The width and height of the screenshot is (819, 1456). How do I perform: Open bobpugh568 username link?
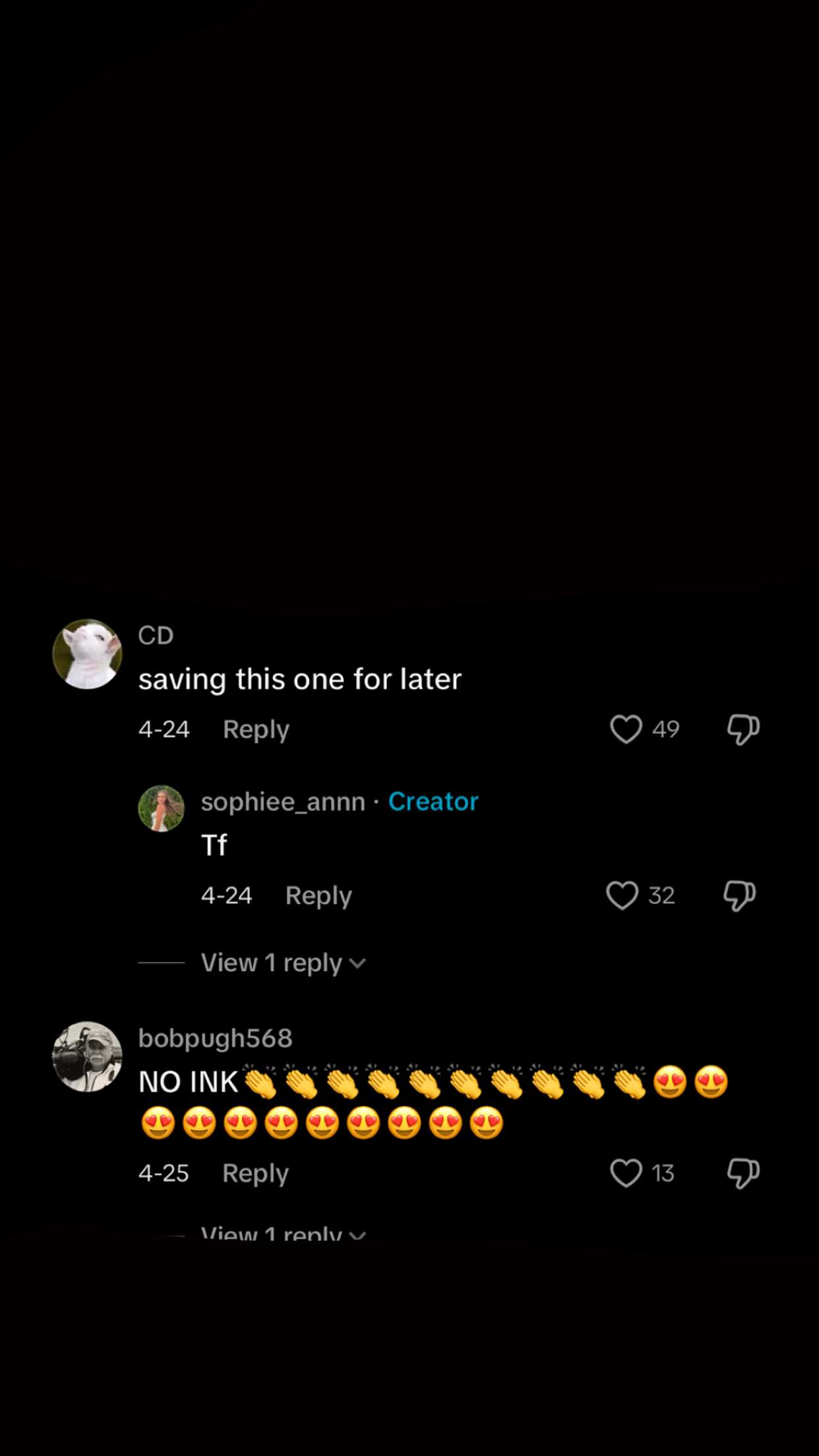pyautogui.click(x=215, y=1038)
